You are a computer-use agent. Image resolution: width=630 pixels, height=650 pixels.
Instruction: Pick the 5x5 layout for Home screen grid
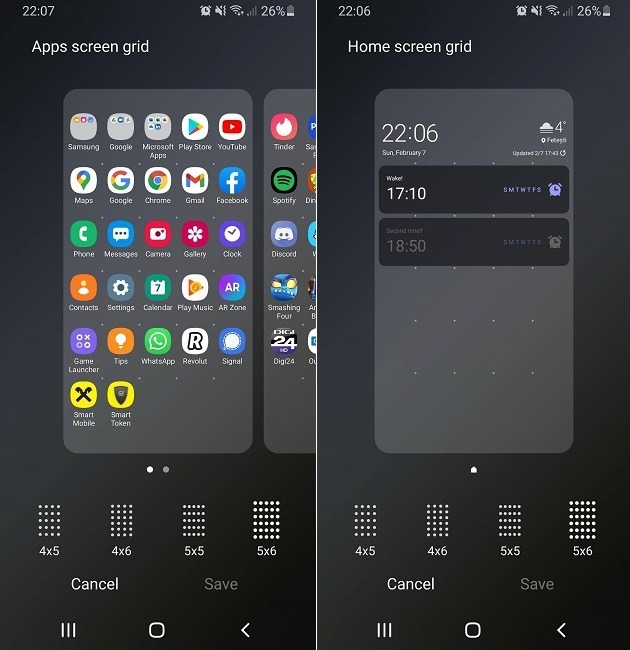coord(510,528)
